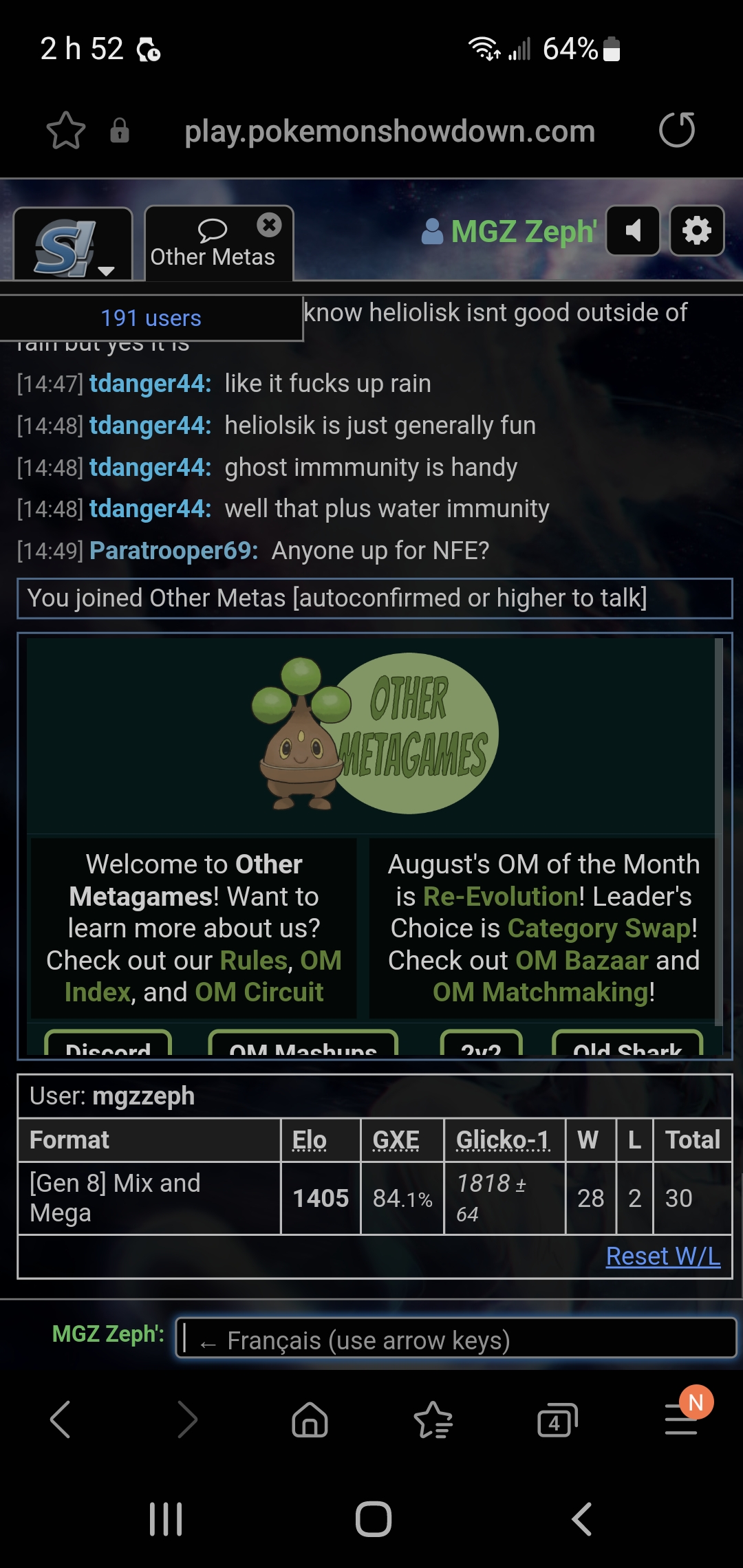743x1568 pixels.
Task: Bookmark this page with the star icon
Action: [x=66, y=131]
